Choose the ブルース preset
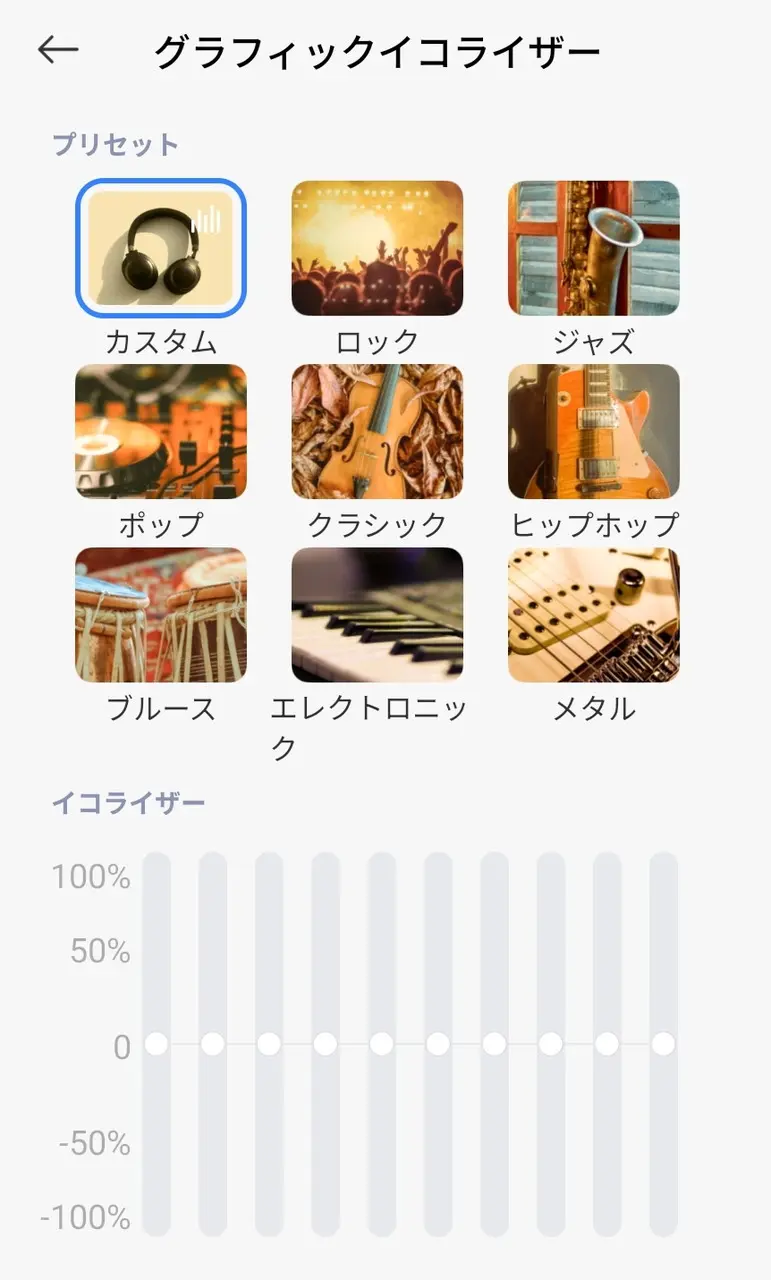 160,614
